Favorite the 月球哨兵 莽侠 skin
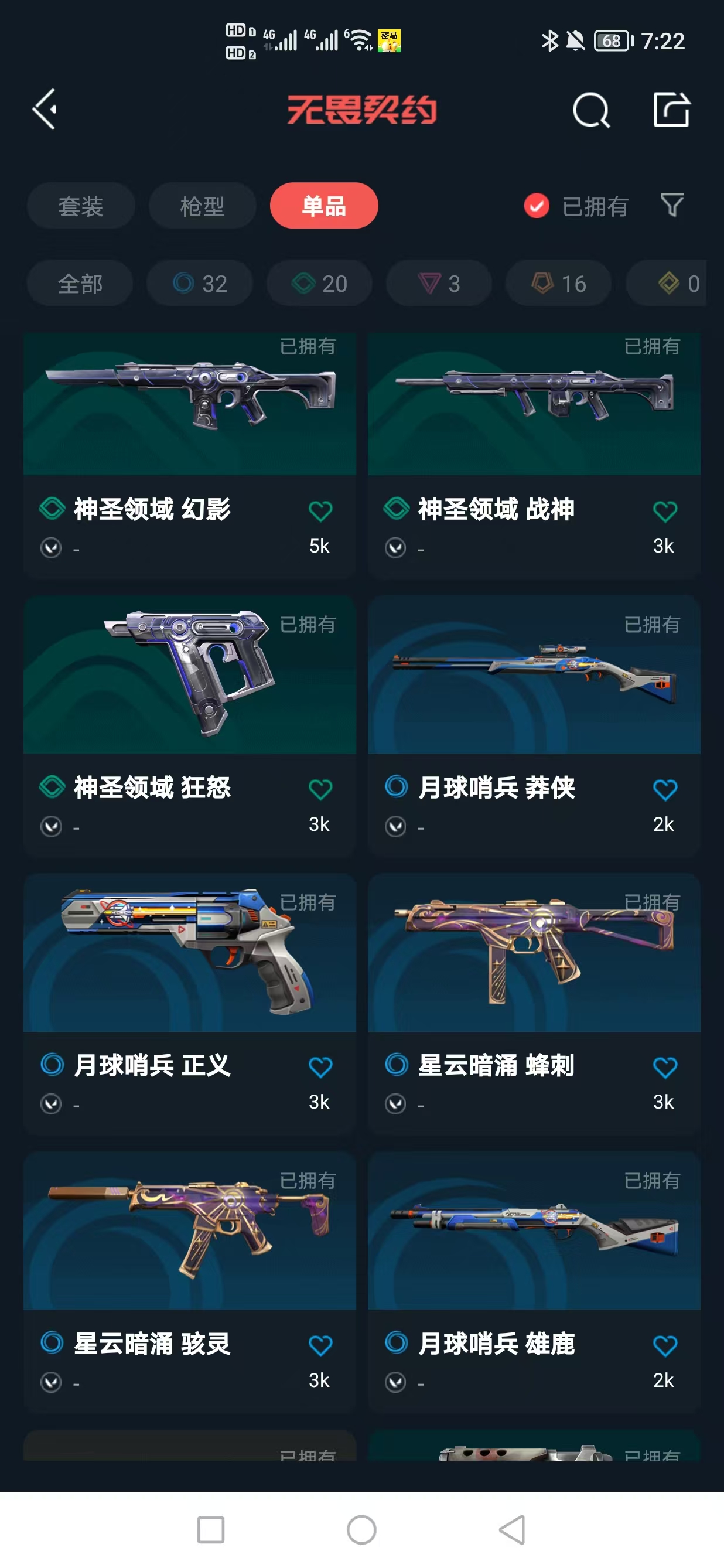 pyautogui.click(x=664, y=789)
